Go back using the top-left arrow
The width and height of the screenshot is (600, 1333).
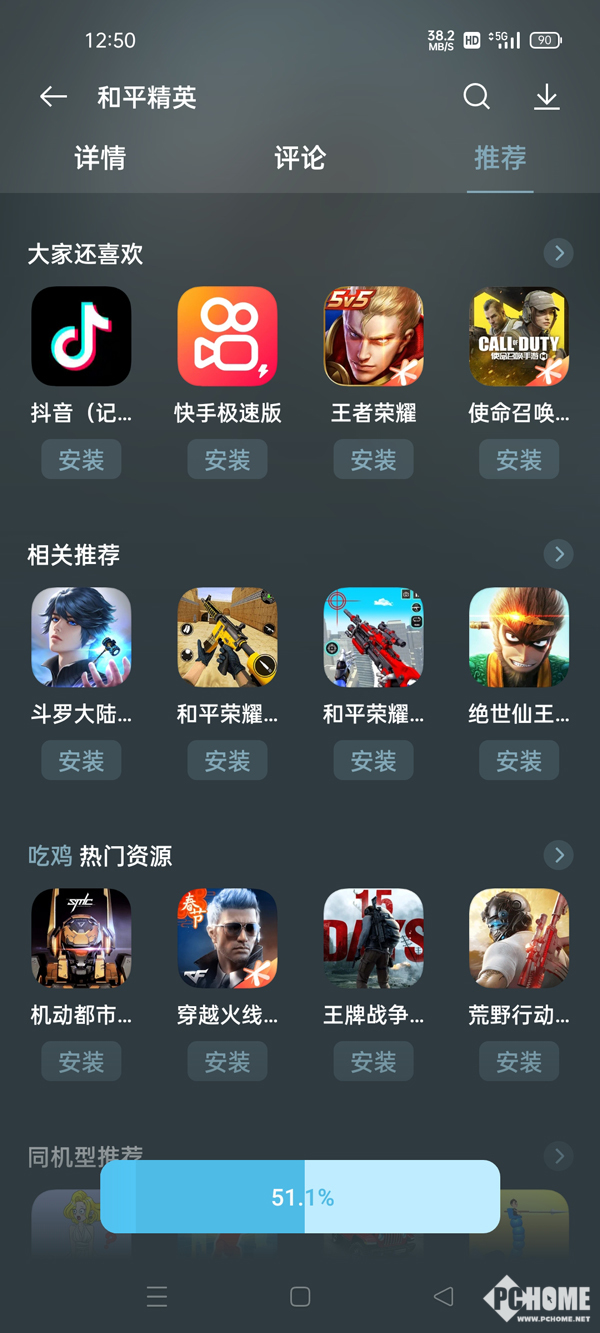pyautogui.click(x=53, y=97)
